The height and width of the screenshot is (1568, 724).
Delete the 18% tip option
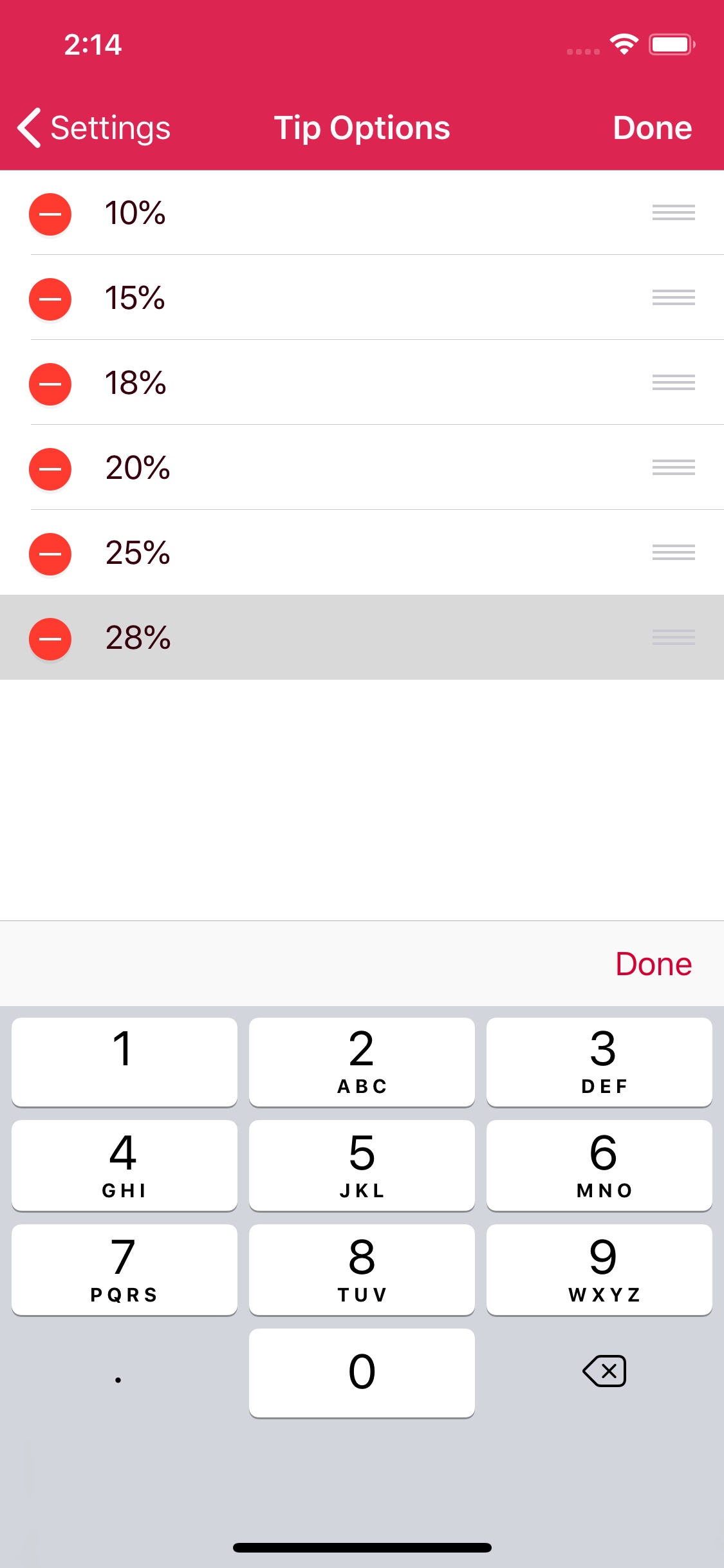coord(50,384)
